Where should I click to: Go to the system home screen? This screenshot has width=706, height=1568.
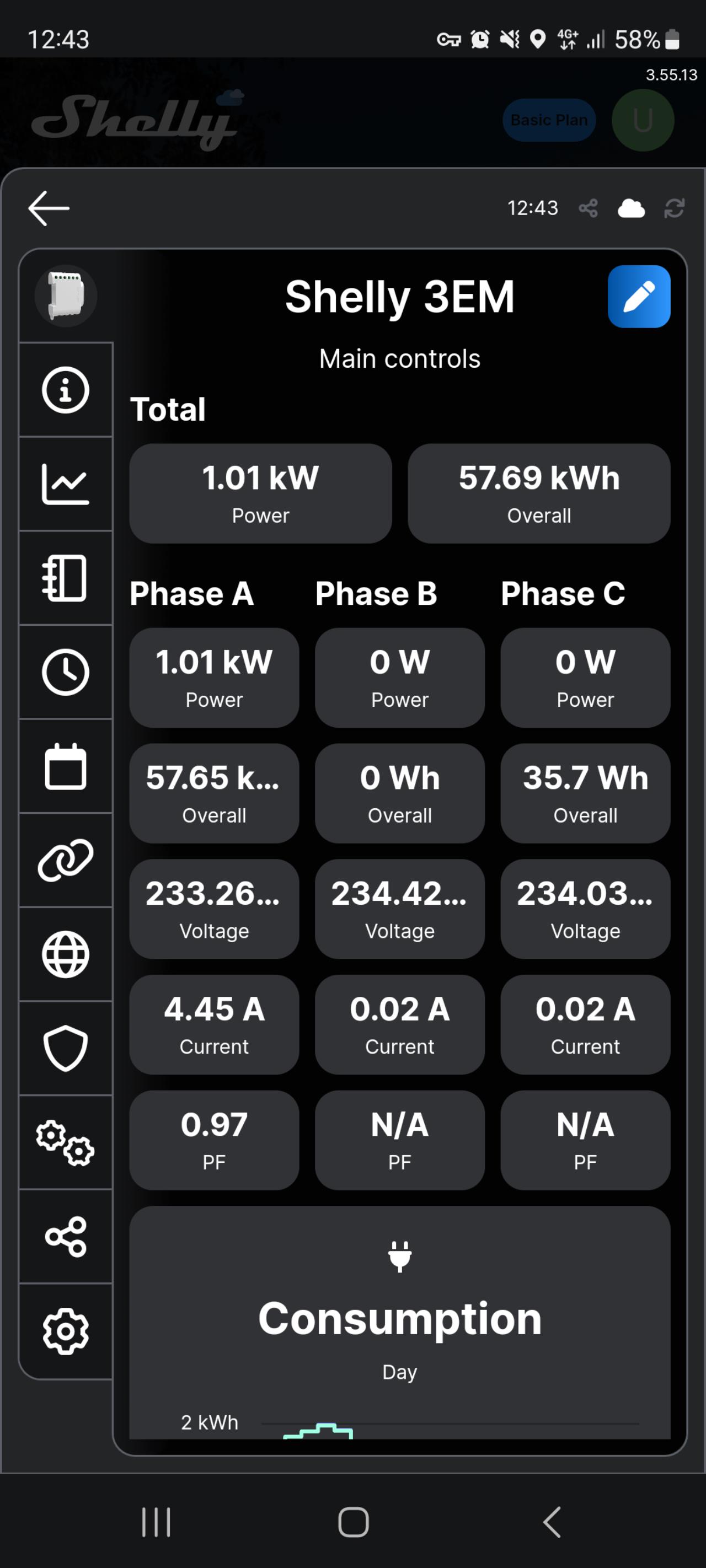pos(354,1522)
